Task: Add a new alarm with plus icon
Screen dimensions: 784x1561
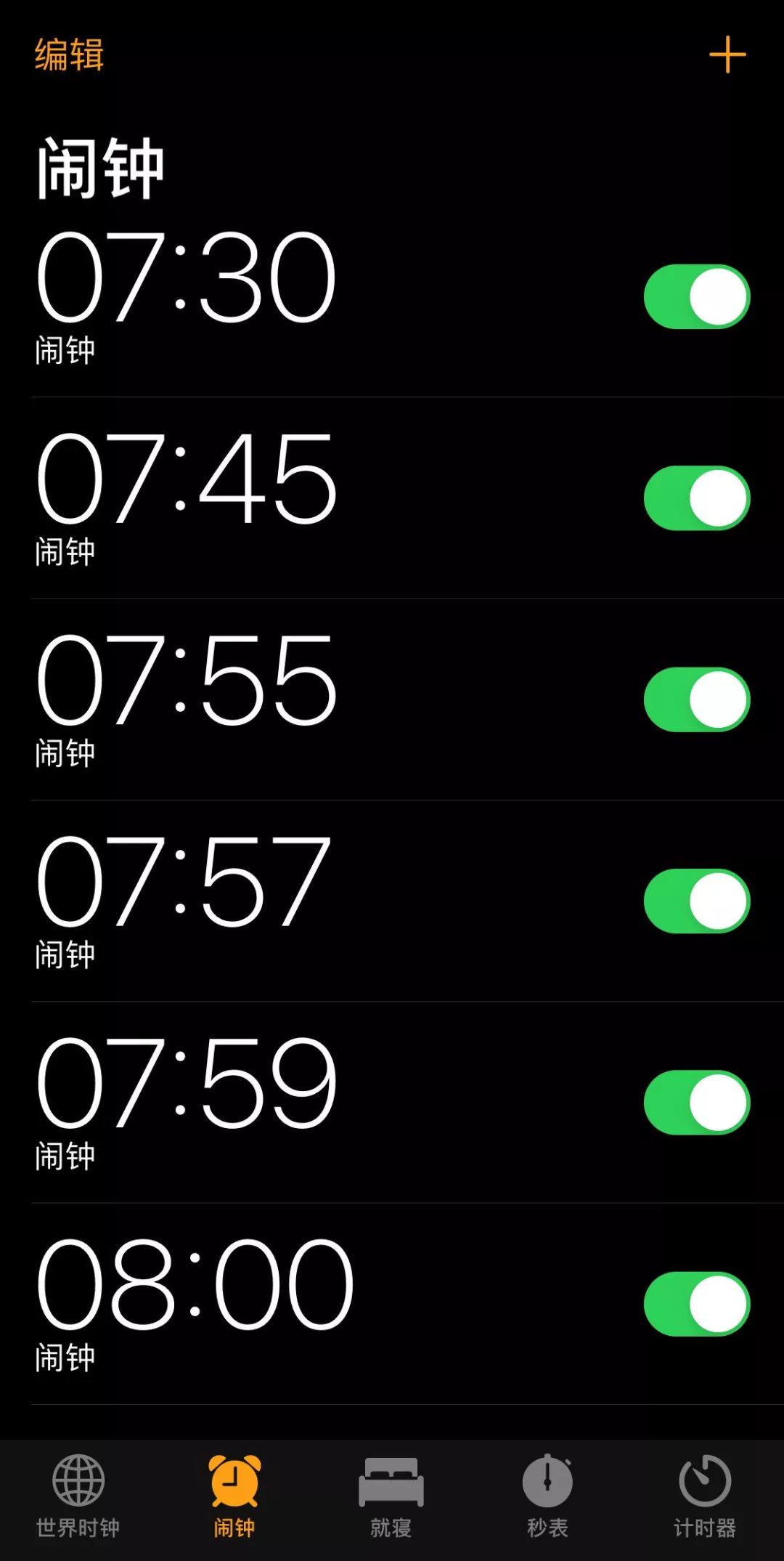Action: [x=727, y=55]
